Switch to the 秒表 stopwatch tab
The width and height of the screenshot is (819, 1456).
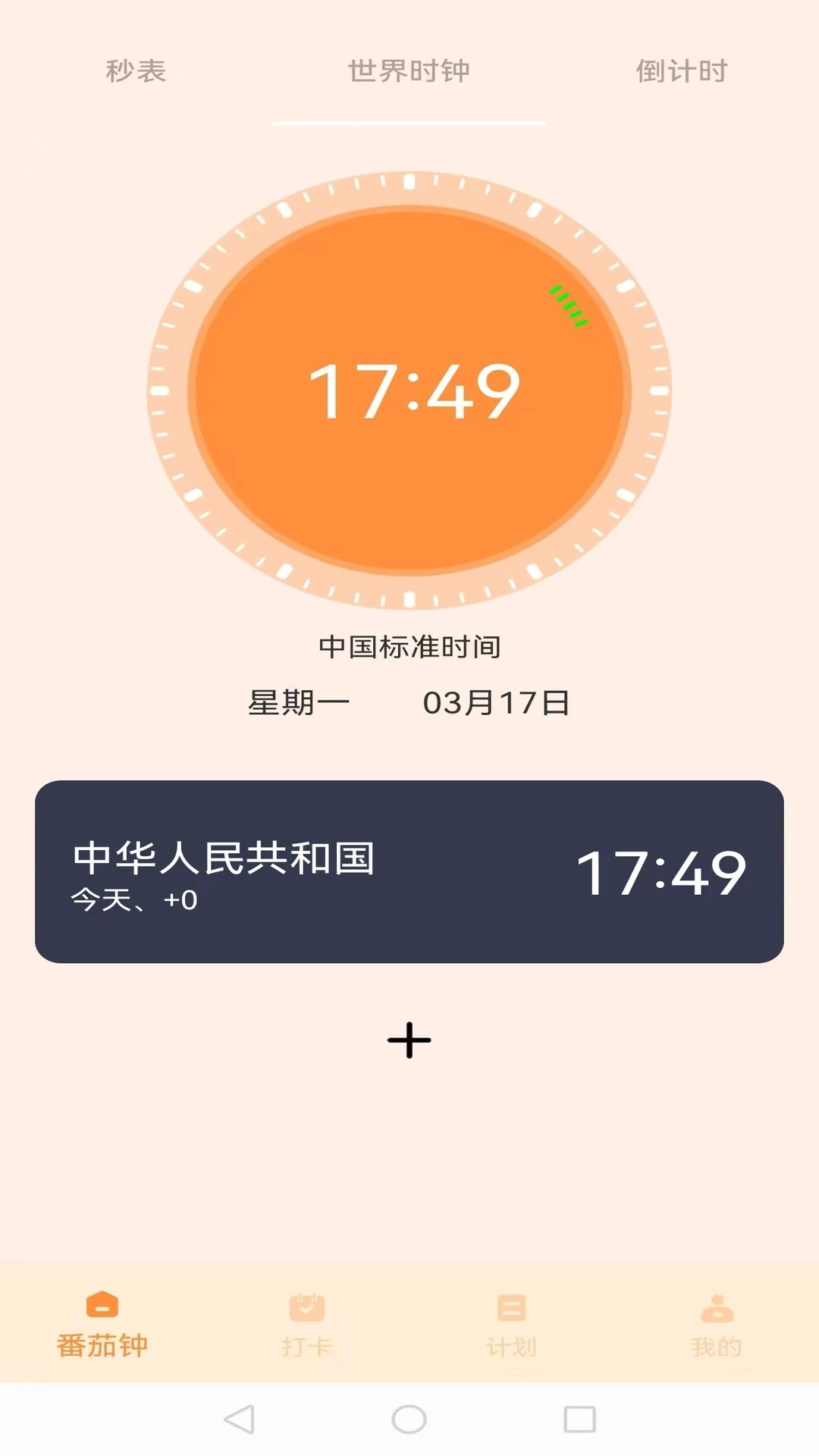click(136, 70)
